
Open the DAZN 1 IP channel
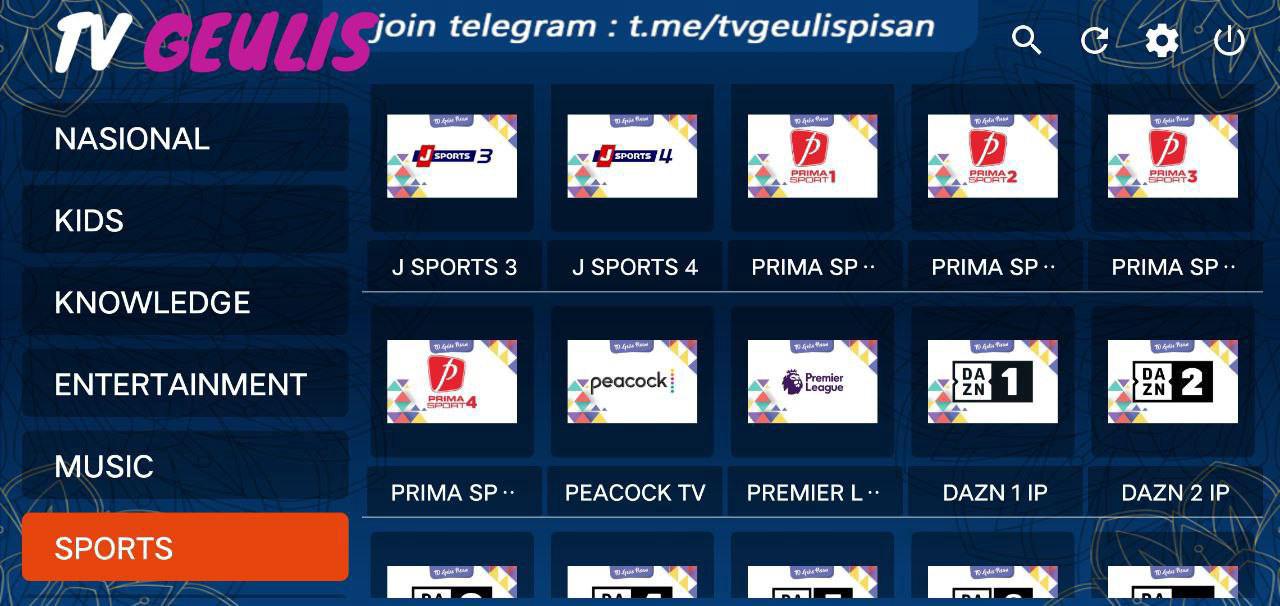point(992,382)
